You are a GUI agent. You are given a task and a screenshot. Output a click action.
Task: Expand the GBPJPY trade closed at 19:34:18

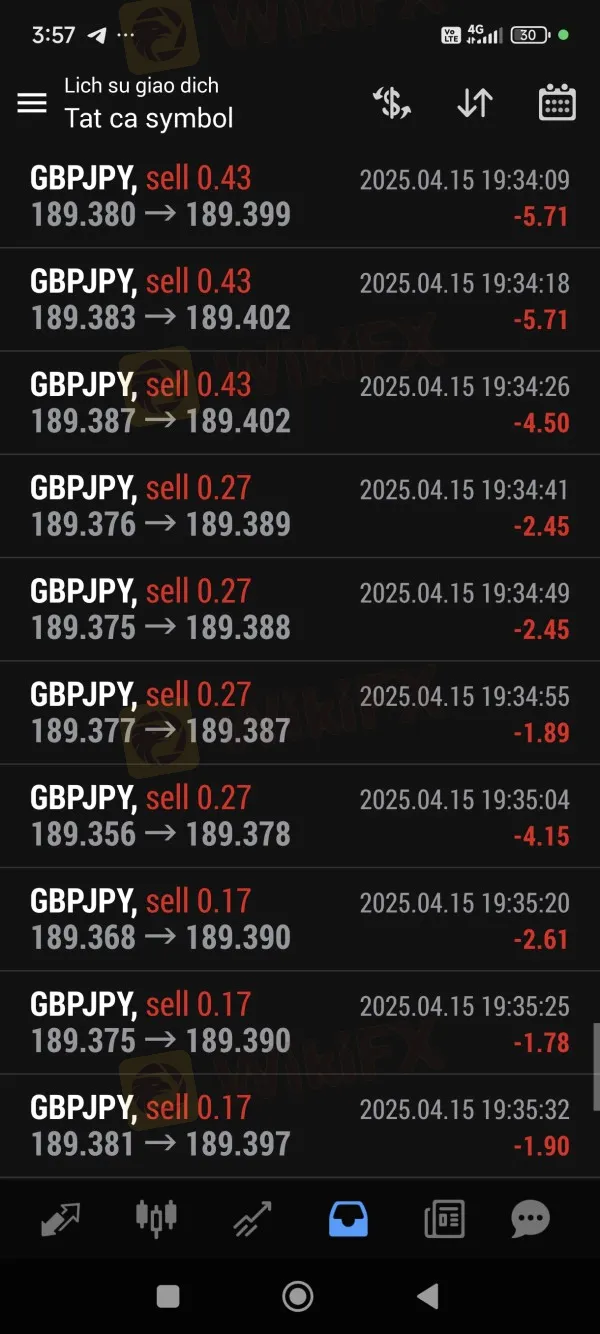click(300, 300)
